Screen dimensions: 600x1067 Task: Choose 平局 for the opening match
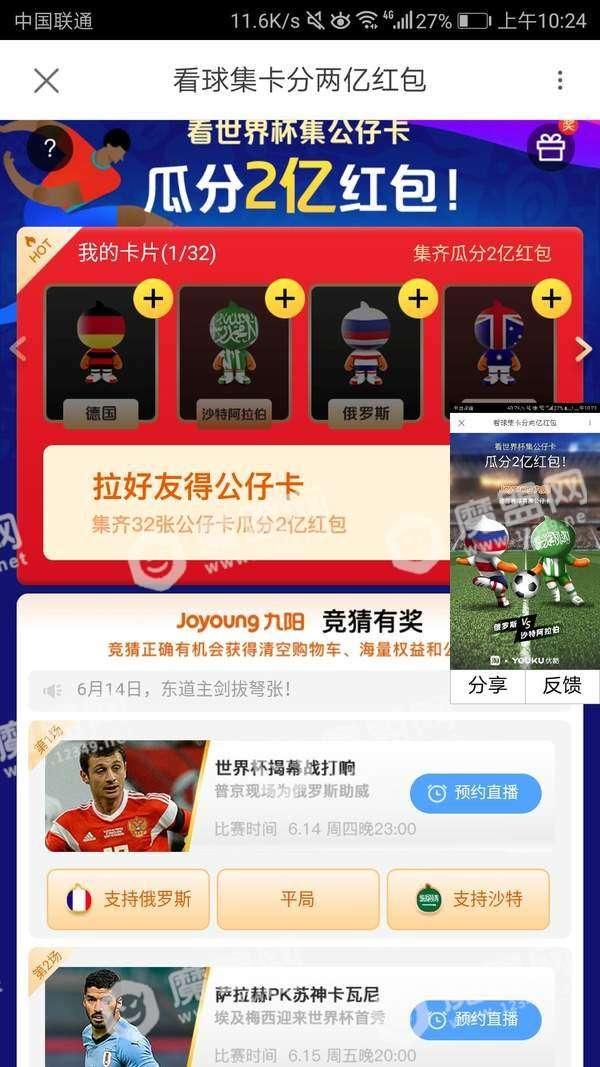[298, 899]
